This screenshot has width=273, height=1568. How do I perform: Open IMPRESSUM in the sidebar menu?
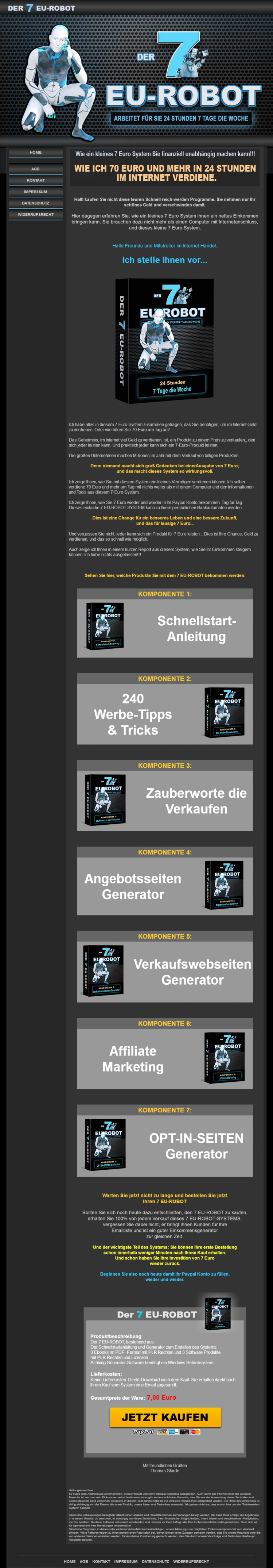[35, 192]
